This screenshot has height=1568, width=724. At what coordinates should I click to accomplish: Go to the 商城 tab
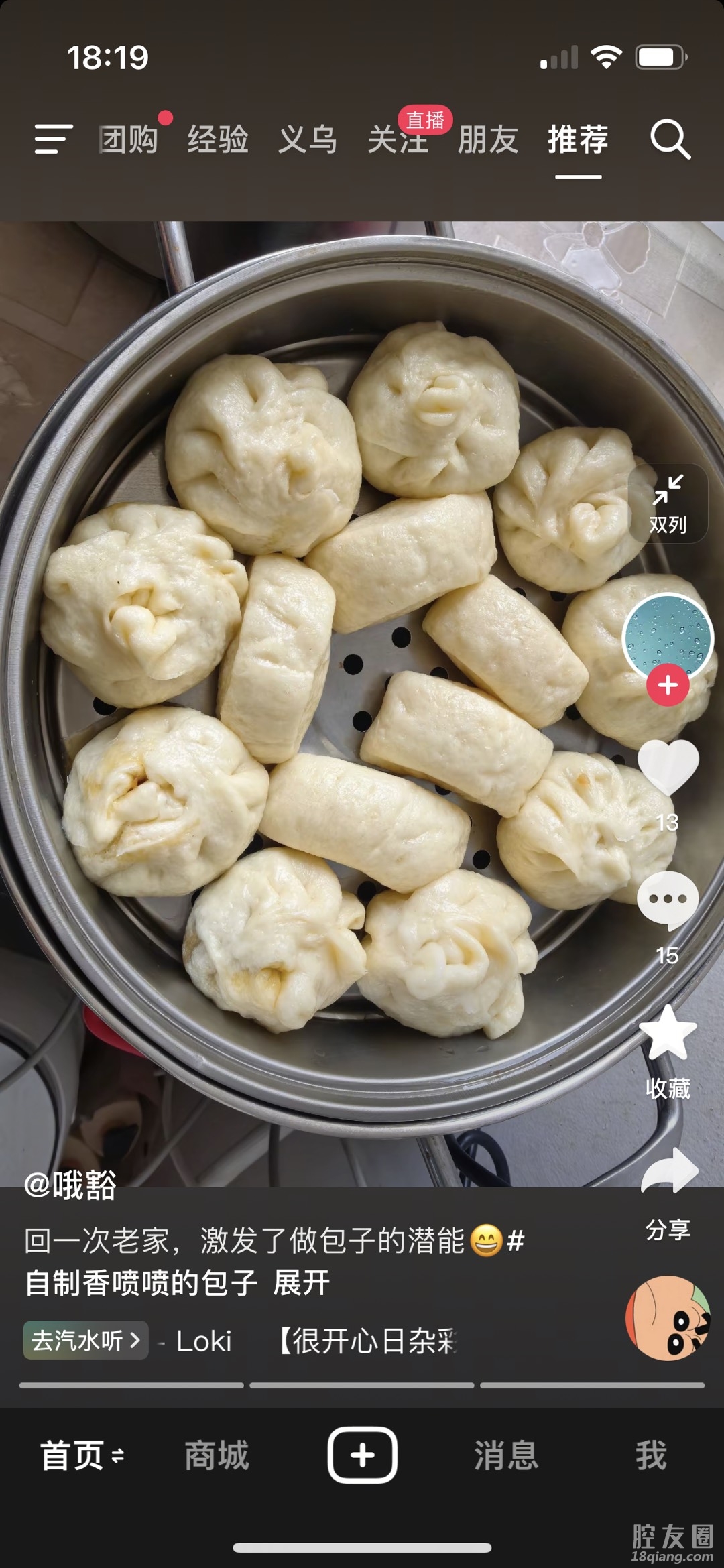[217, 1455]
